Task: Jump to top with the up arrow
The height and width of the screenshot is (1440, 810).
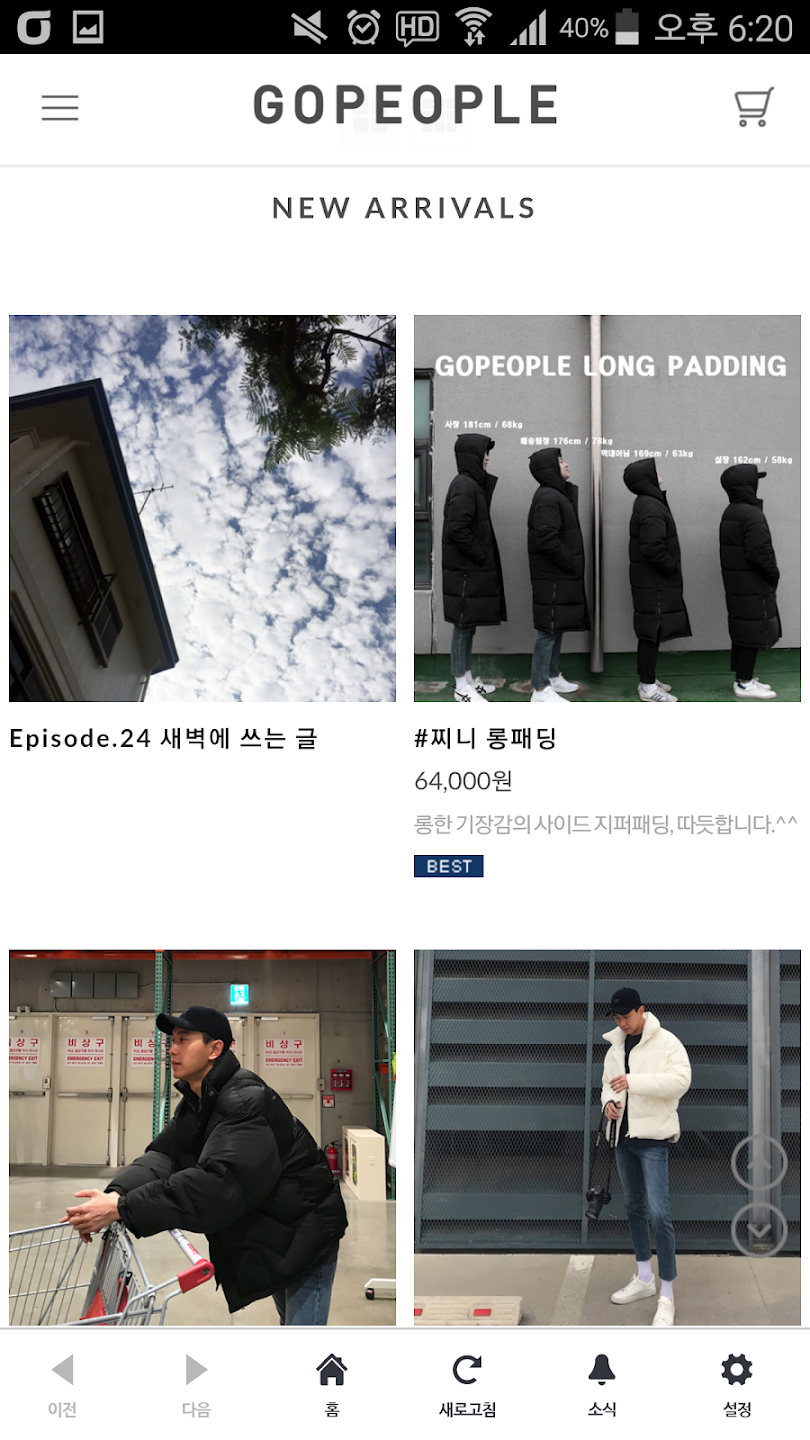Action: (x=760, y=1163)
